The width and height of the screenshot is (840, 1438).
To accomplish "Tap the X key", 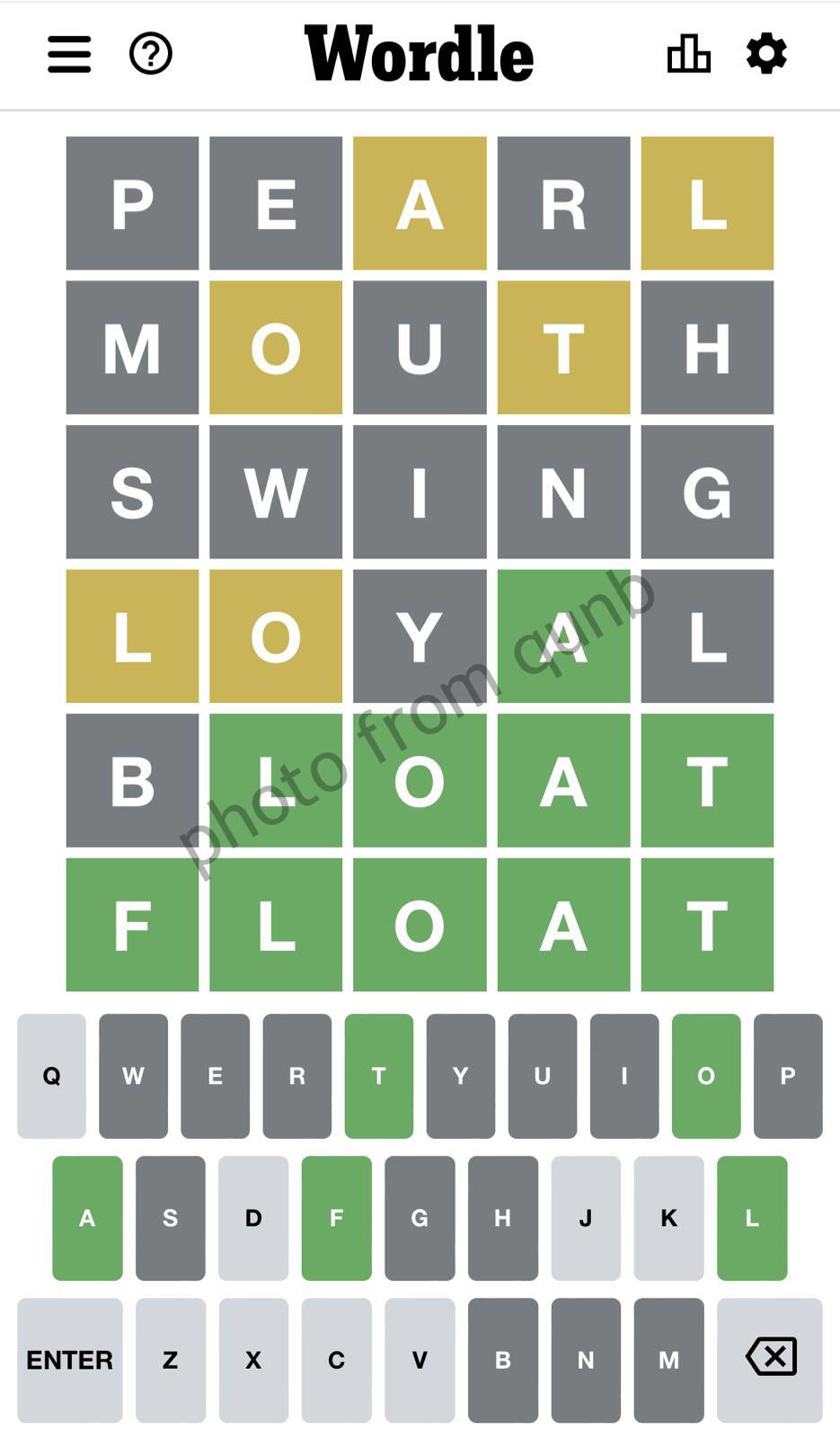I will click(x=253, y=1360).
